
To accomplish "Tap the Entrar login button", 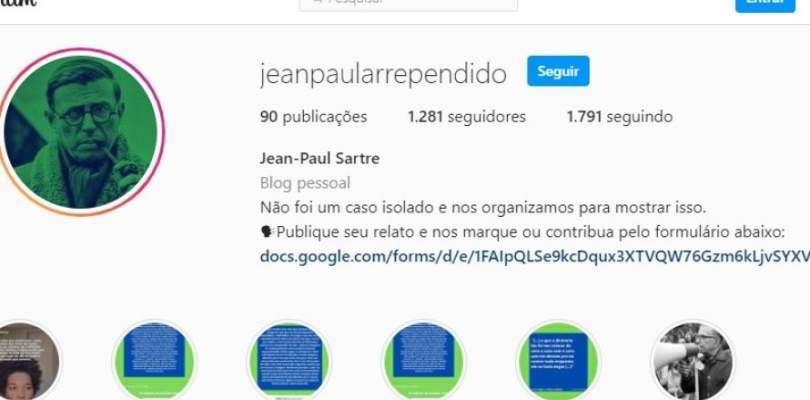I will click(x=765, y=4).
